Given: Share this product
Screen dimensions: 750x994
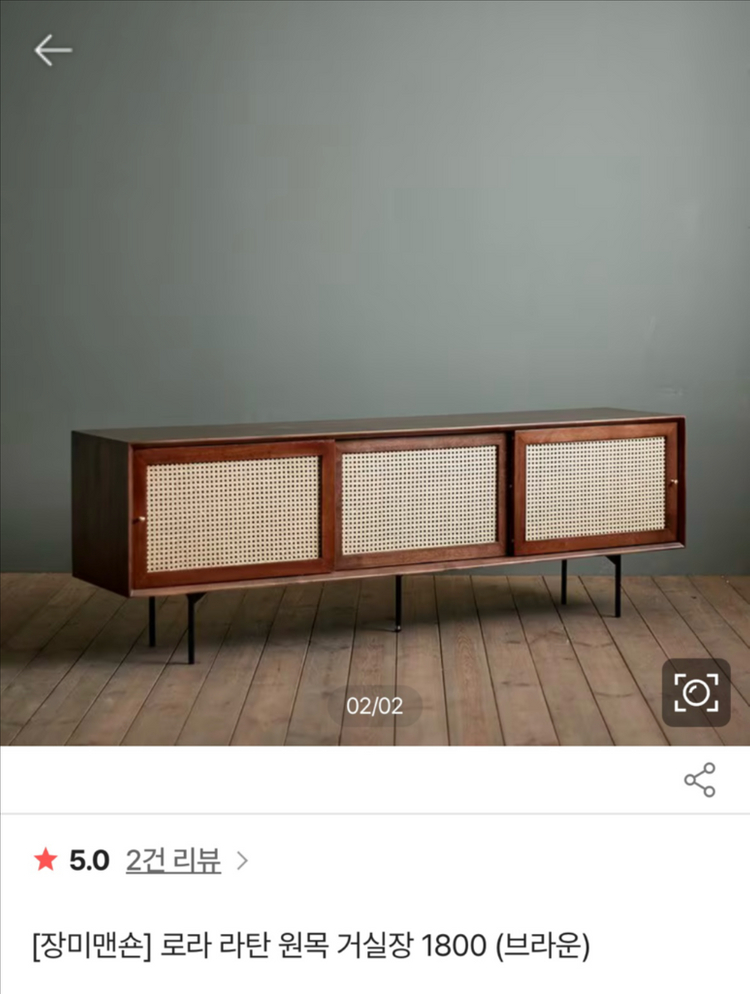Looking at the screenshot, I should pos(699,780).
